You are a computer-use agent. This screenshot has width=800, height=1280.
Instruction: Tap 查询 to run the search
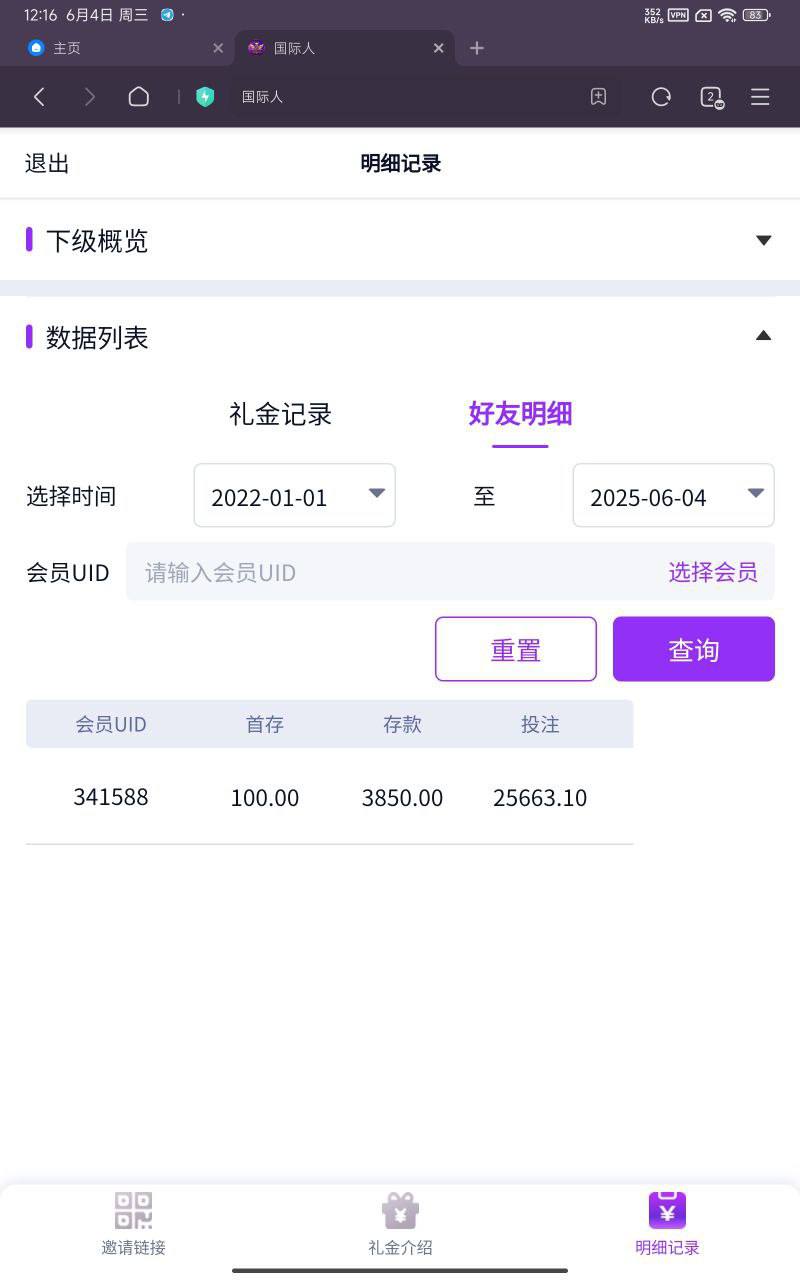694,649
